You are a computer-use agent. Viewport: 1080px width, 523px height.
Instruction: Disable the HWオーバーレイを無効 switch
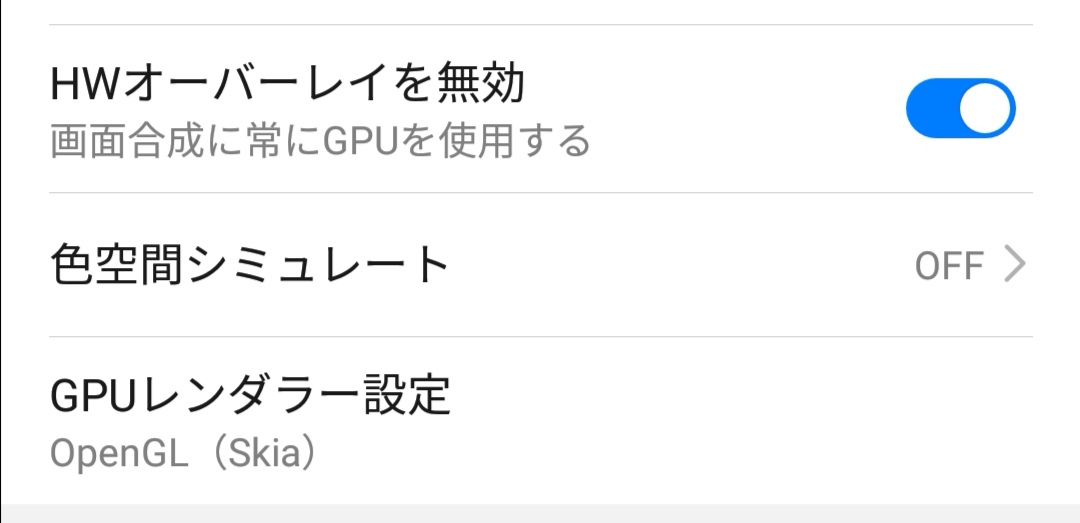[960, 108]
